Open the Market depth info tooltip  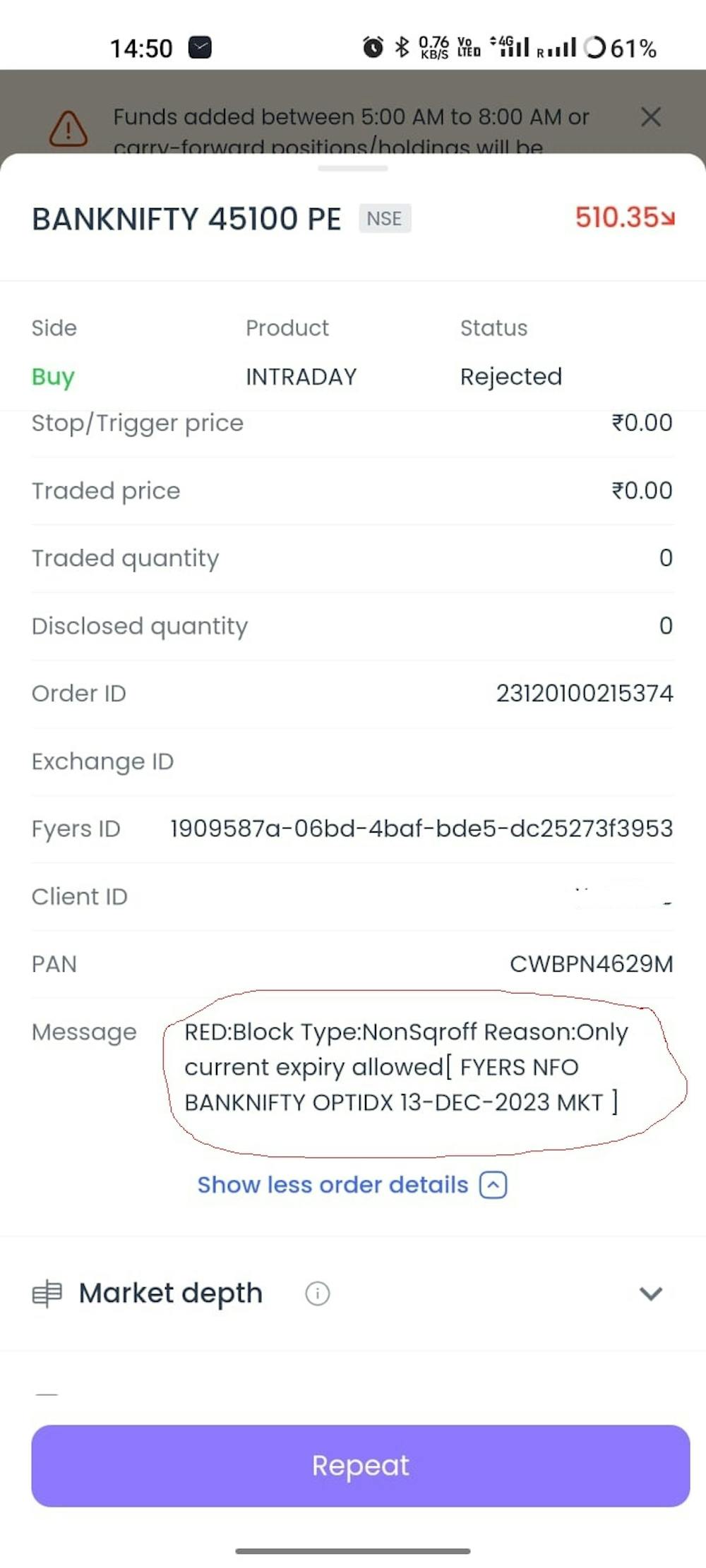point(318,1293)
